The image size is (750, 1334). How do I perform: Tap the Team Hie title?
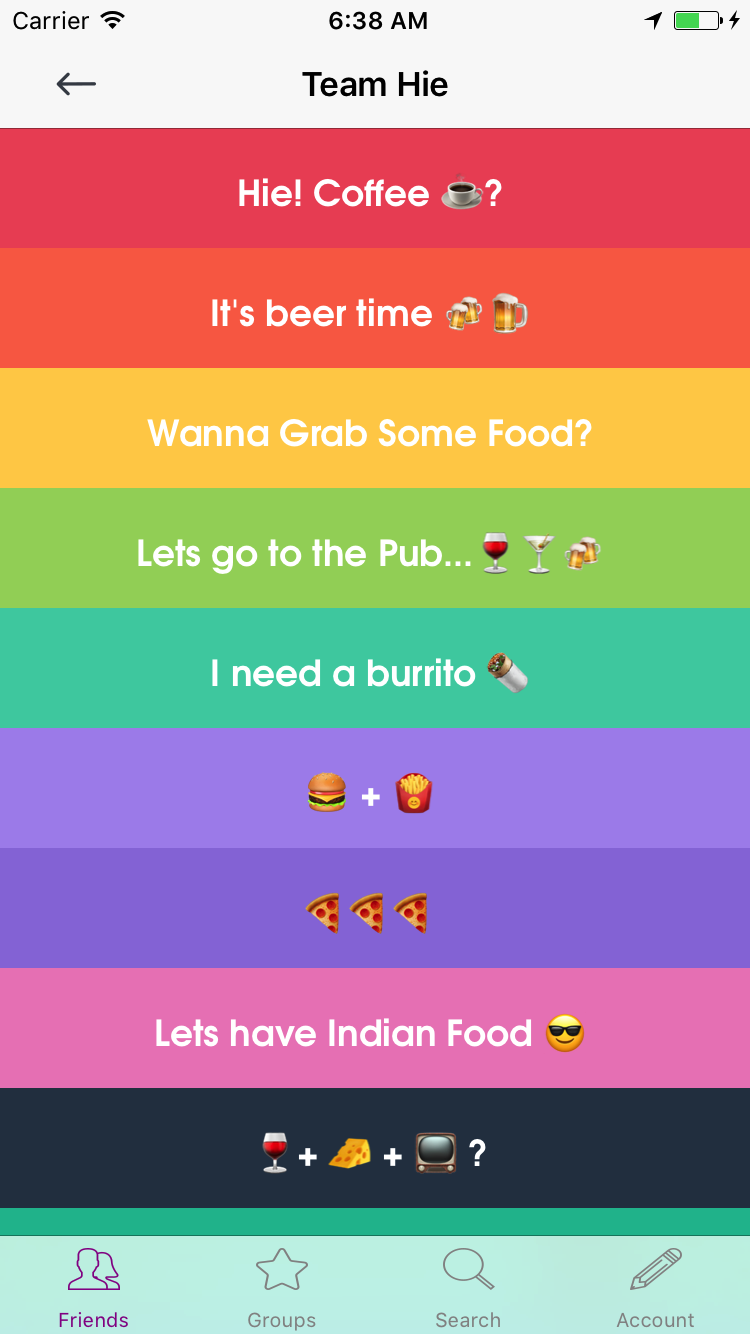(375, 84)
